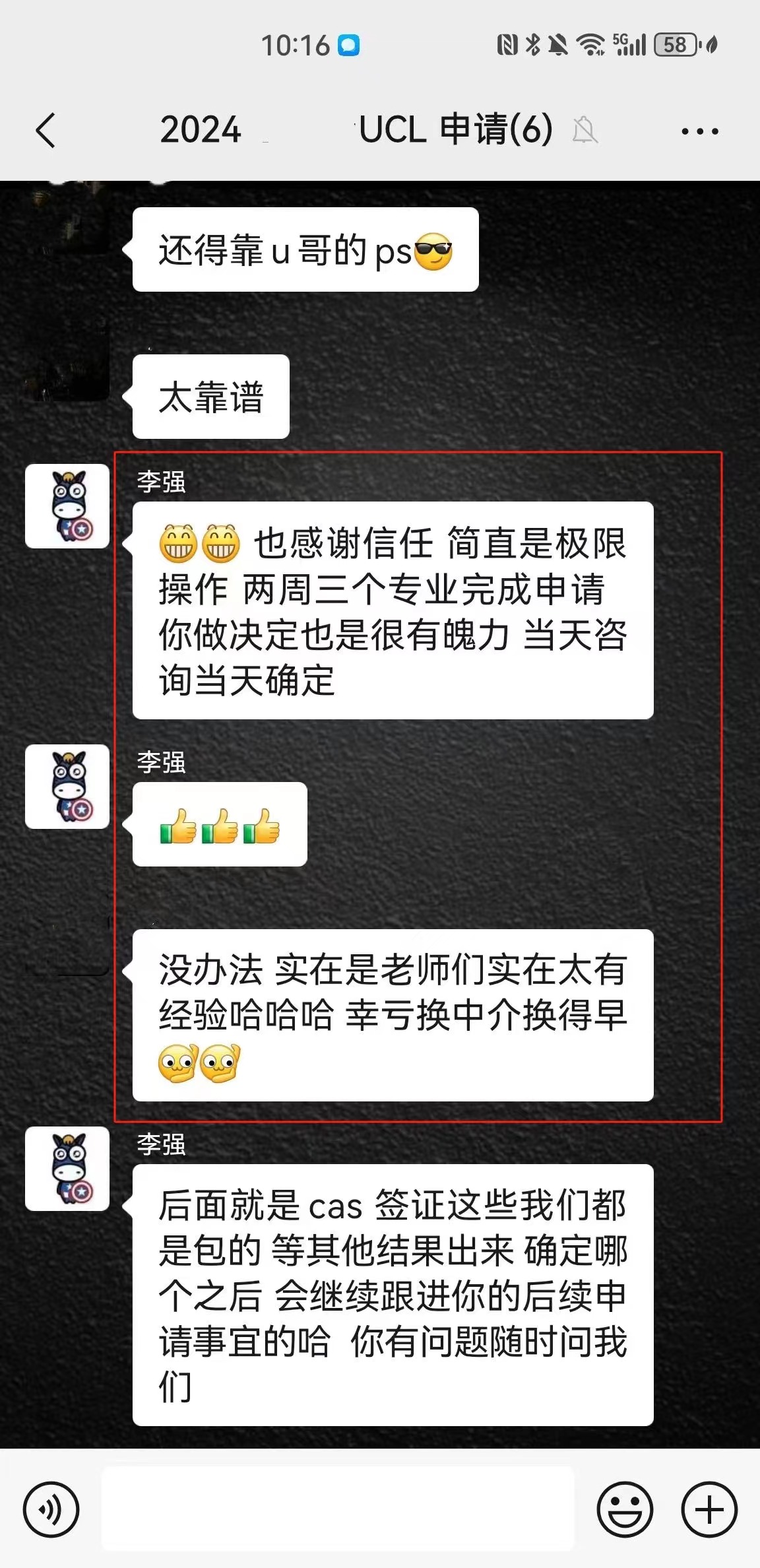The image size is (760, 1568).
Task: Go back to the chat list
Action: 45,130
